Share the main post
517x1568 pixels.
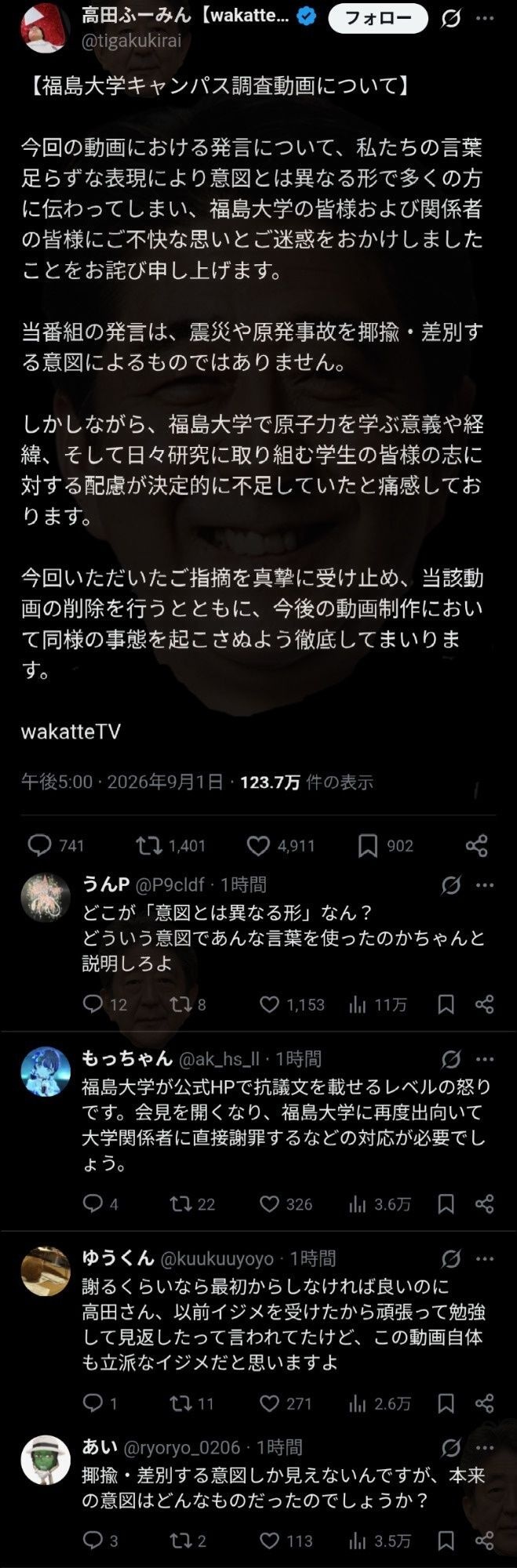(477, 845)
